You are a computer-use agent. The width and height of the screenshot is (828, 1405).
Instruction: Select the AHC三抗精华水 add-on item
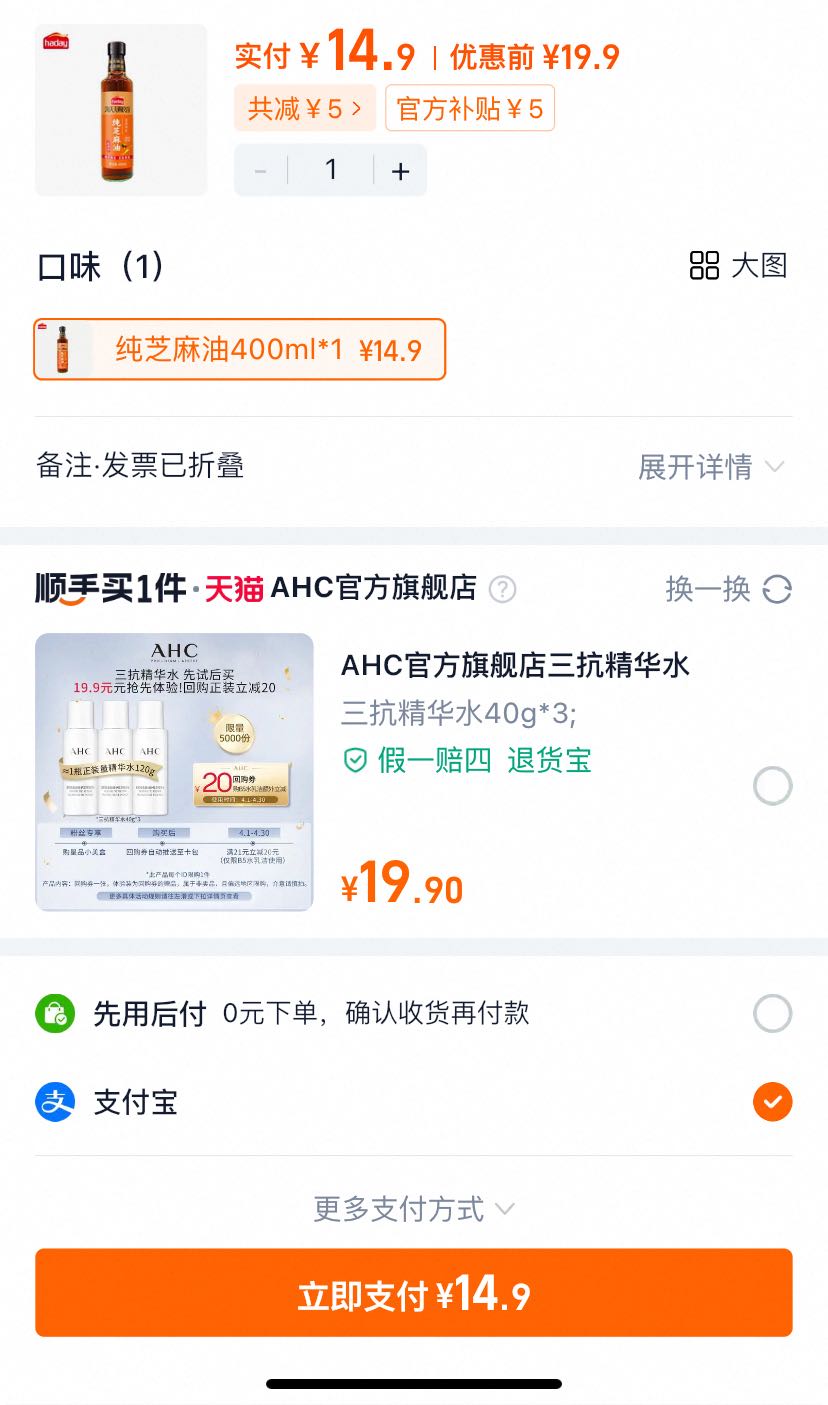772,786
